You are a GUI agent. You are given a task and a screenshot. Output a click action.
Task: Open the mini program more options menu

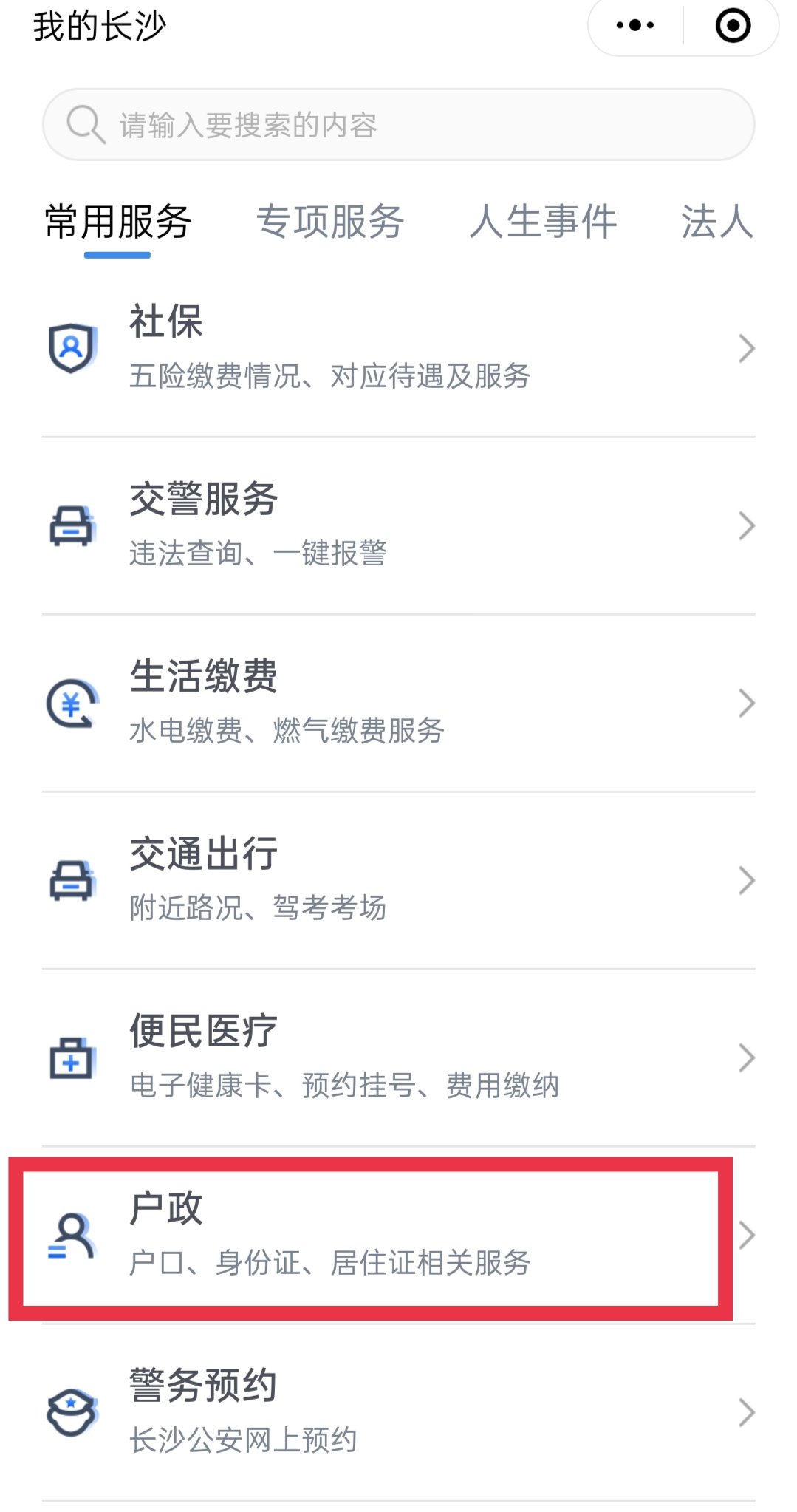click(x=635, y=26)
